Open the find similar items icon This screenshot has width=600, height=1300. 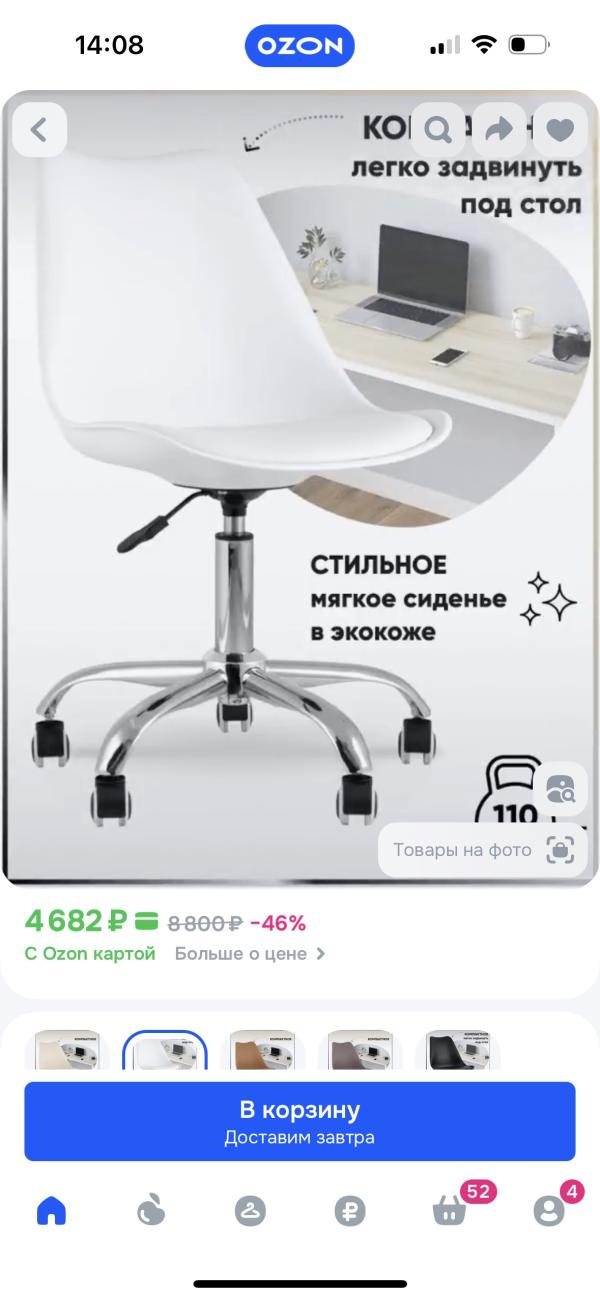click(x=560, y=788)
